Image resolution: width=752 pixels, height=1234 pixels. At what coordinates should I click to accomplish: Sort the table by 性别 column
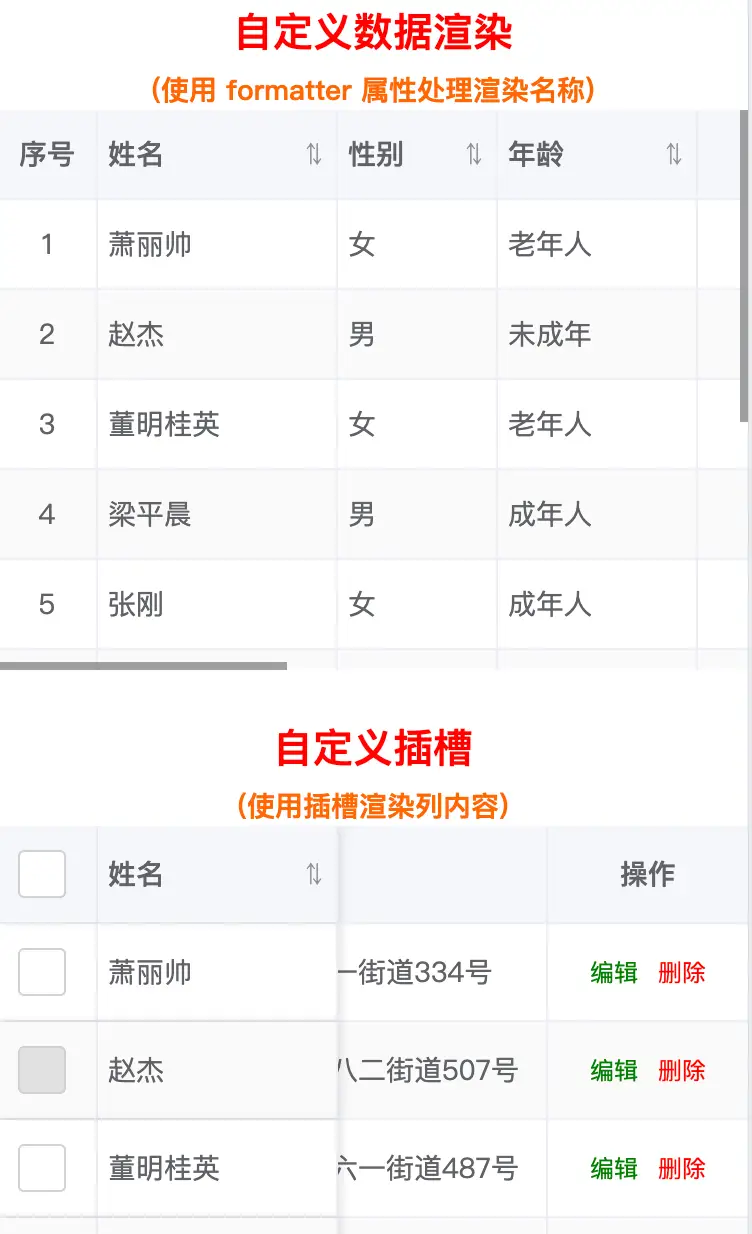click(x=474, y=155)
